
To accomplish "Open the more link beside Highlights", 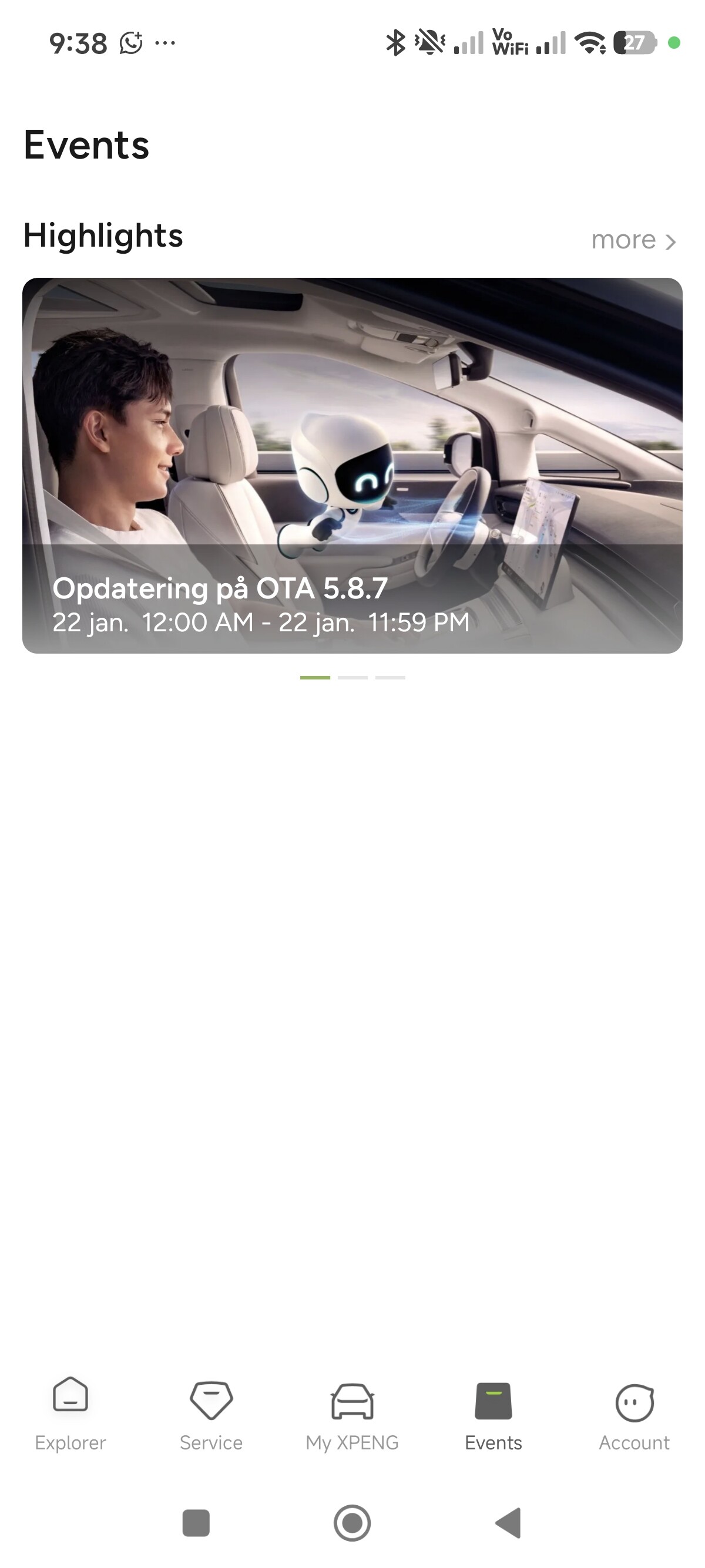I will click(x=633, y=240).
